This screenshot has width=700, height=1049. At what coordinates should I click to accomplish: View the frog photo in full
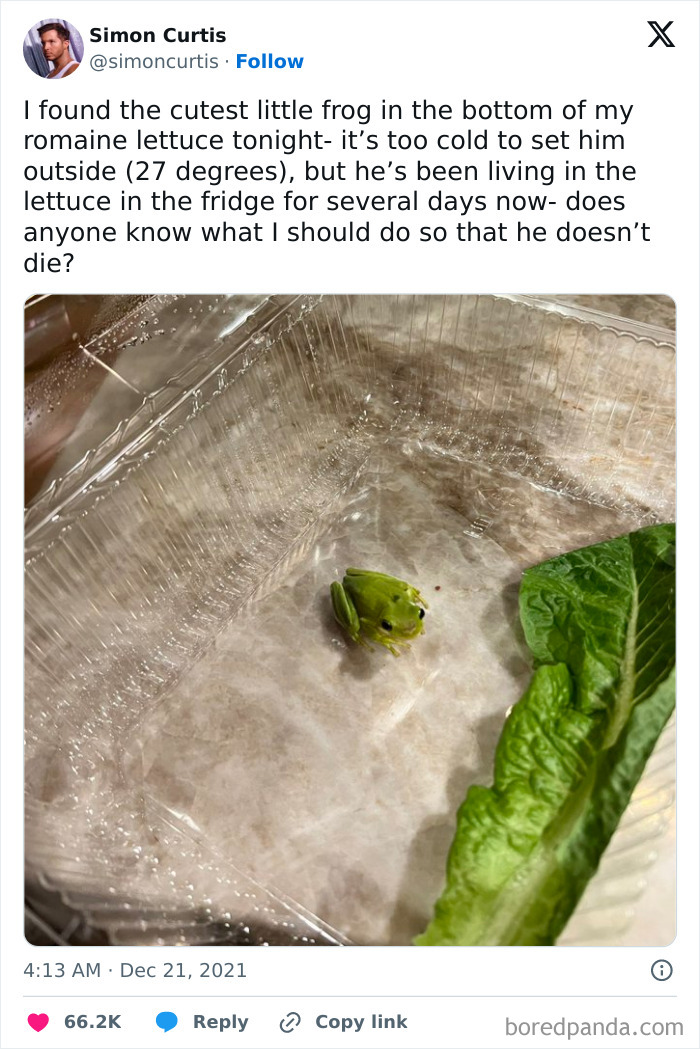click(350, 620)
